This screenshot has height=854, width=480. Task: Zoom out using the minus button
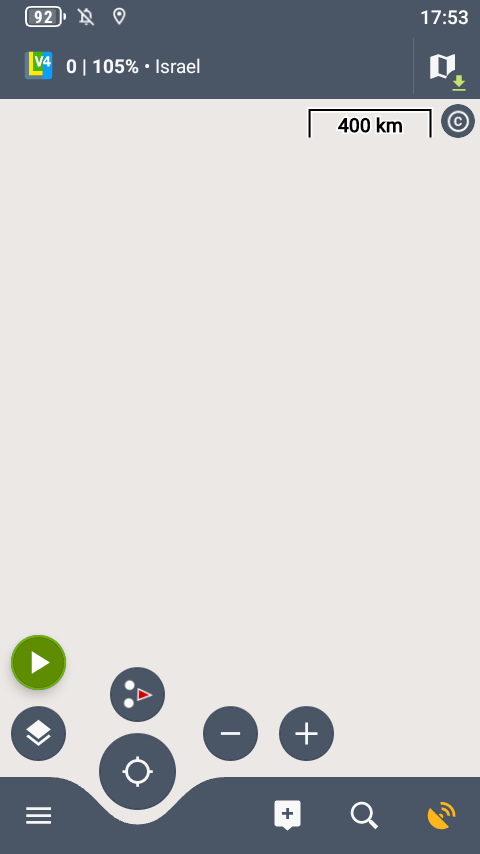230,734
